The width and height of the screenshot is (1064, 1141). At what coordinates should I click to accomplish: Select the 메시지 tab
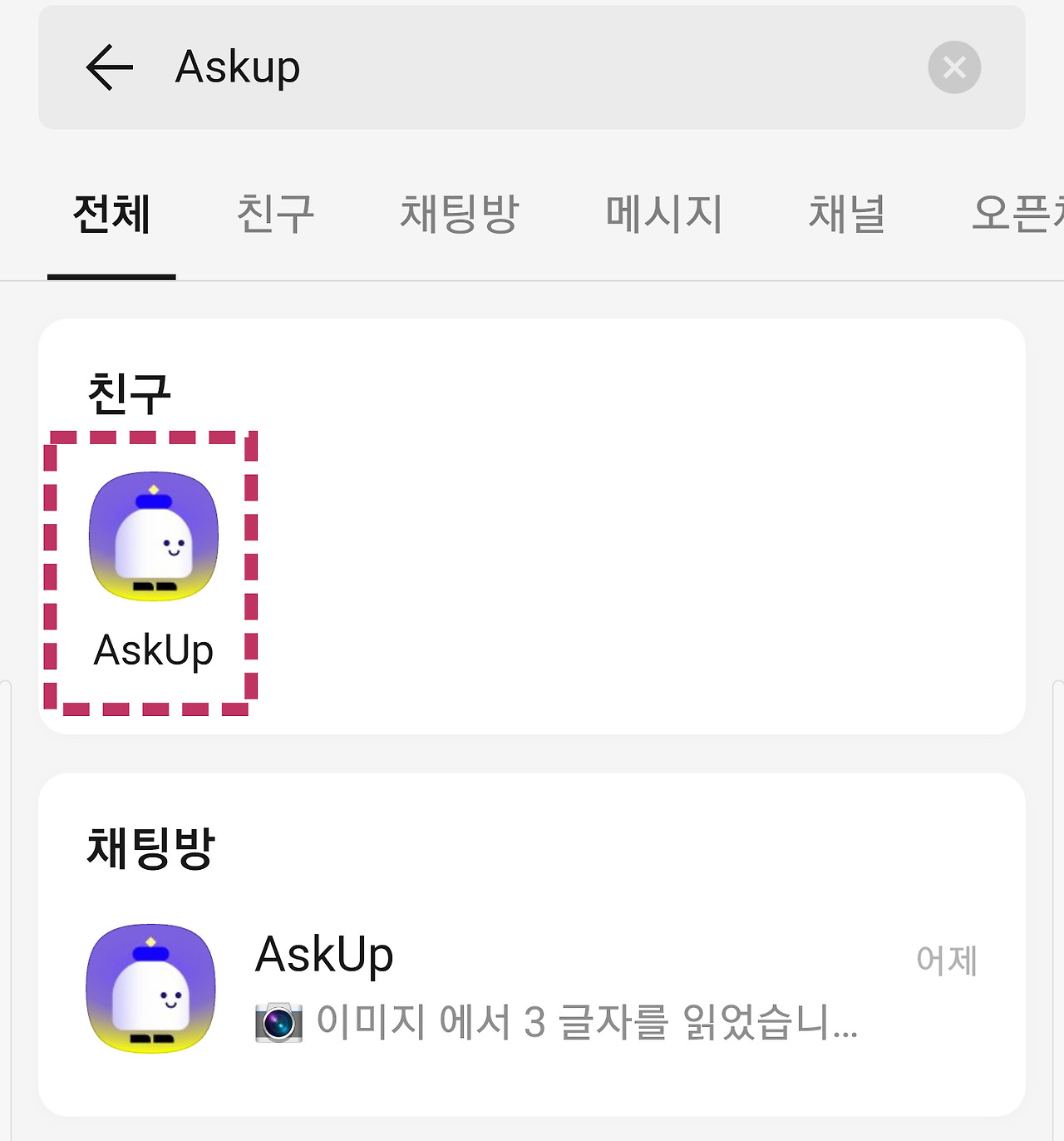663,214
